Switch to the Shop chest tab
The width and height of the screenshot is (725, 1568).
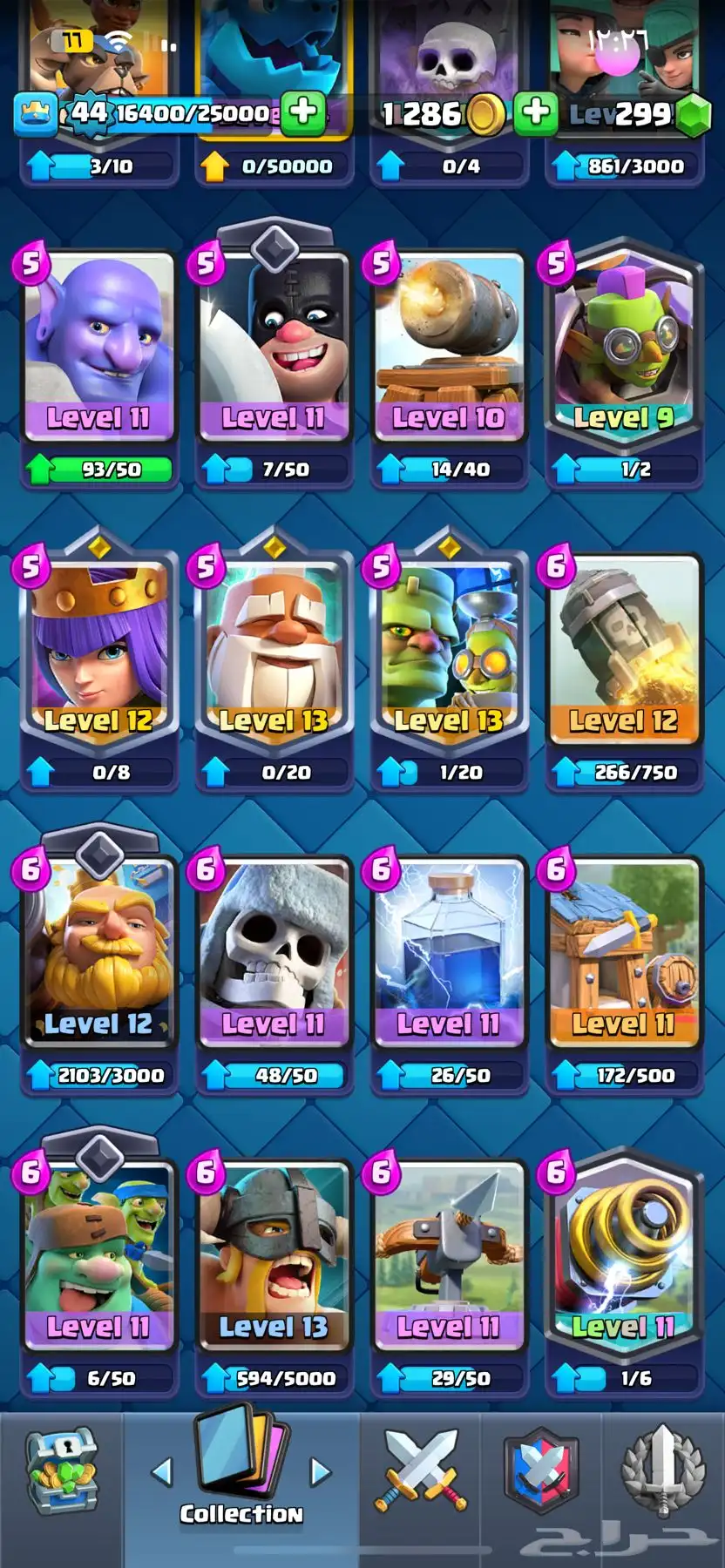coord(61,1474)
